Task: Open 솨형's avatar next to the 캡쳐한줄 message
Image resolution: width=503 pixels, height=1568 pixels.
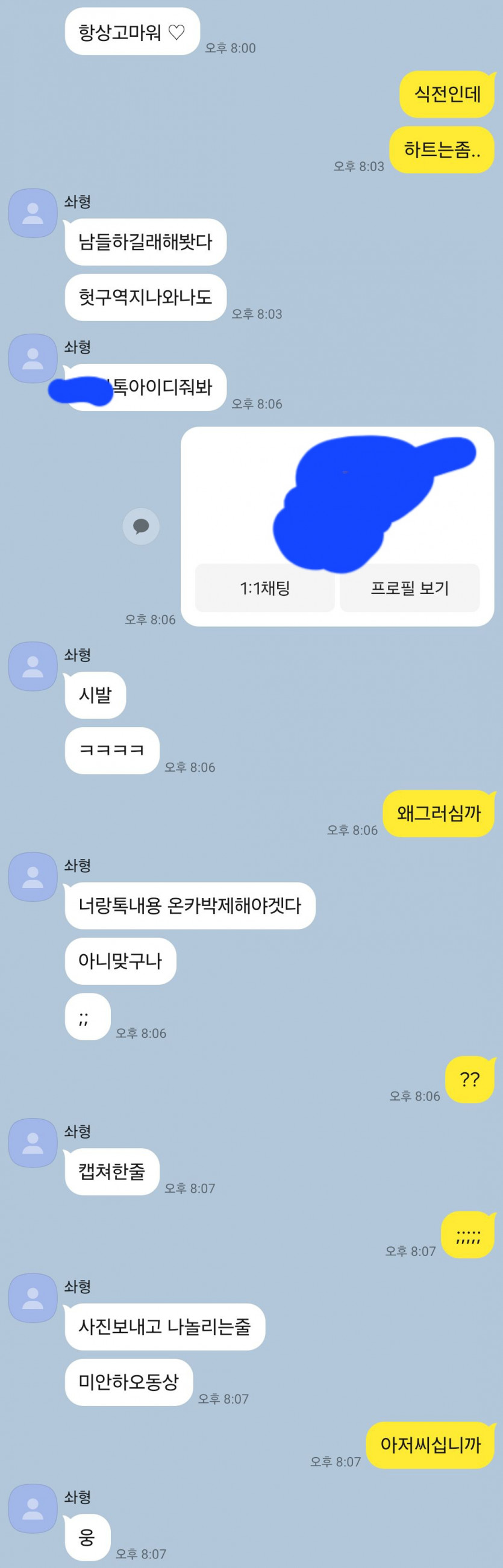Action: pos(33,1143)
